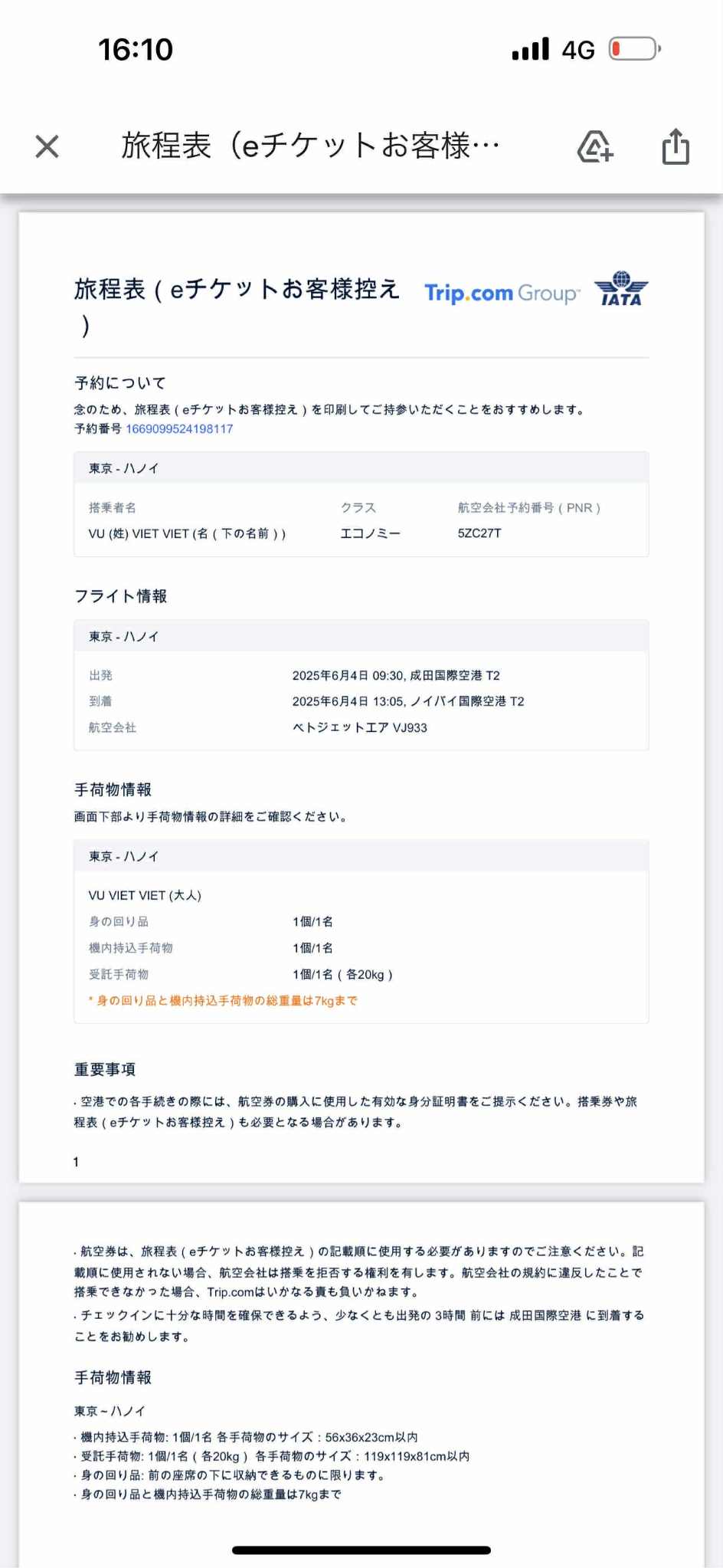Screen dimensions: 723x1568
Task: Close the itinerary document viewer
Action: 47,146
